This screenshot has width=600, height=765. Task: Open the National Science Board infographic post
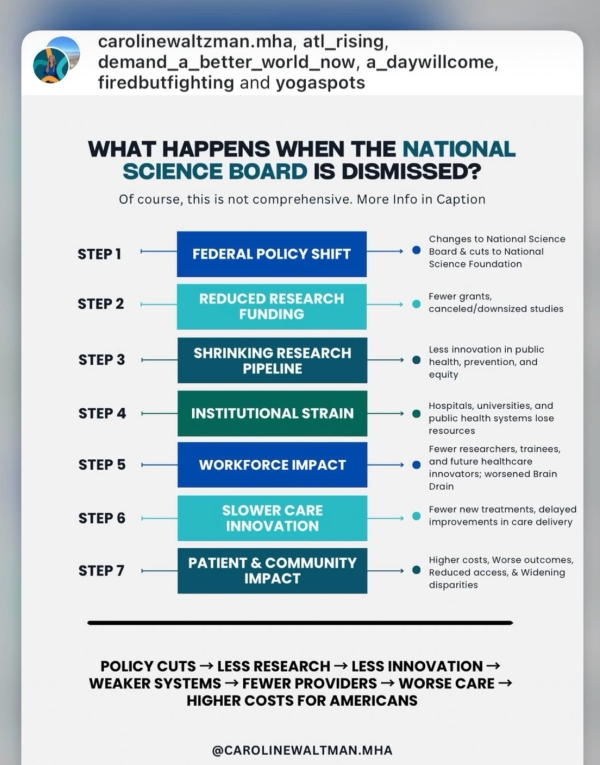coord(300,420)
